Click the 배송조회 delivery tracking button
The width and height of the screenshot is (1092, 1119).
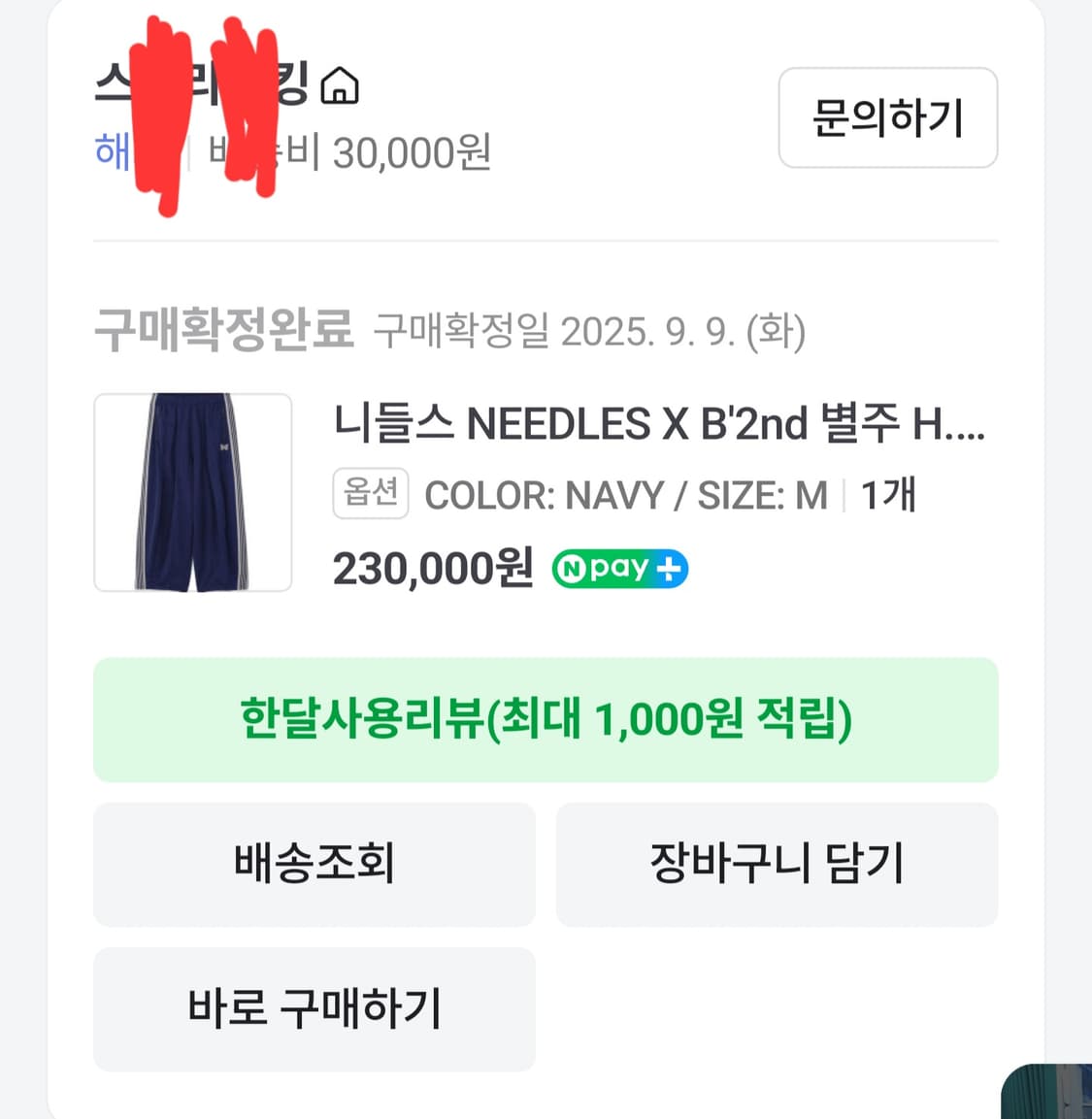click(x=314, y=864)
